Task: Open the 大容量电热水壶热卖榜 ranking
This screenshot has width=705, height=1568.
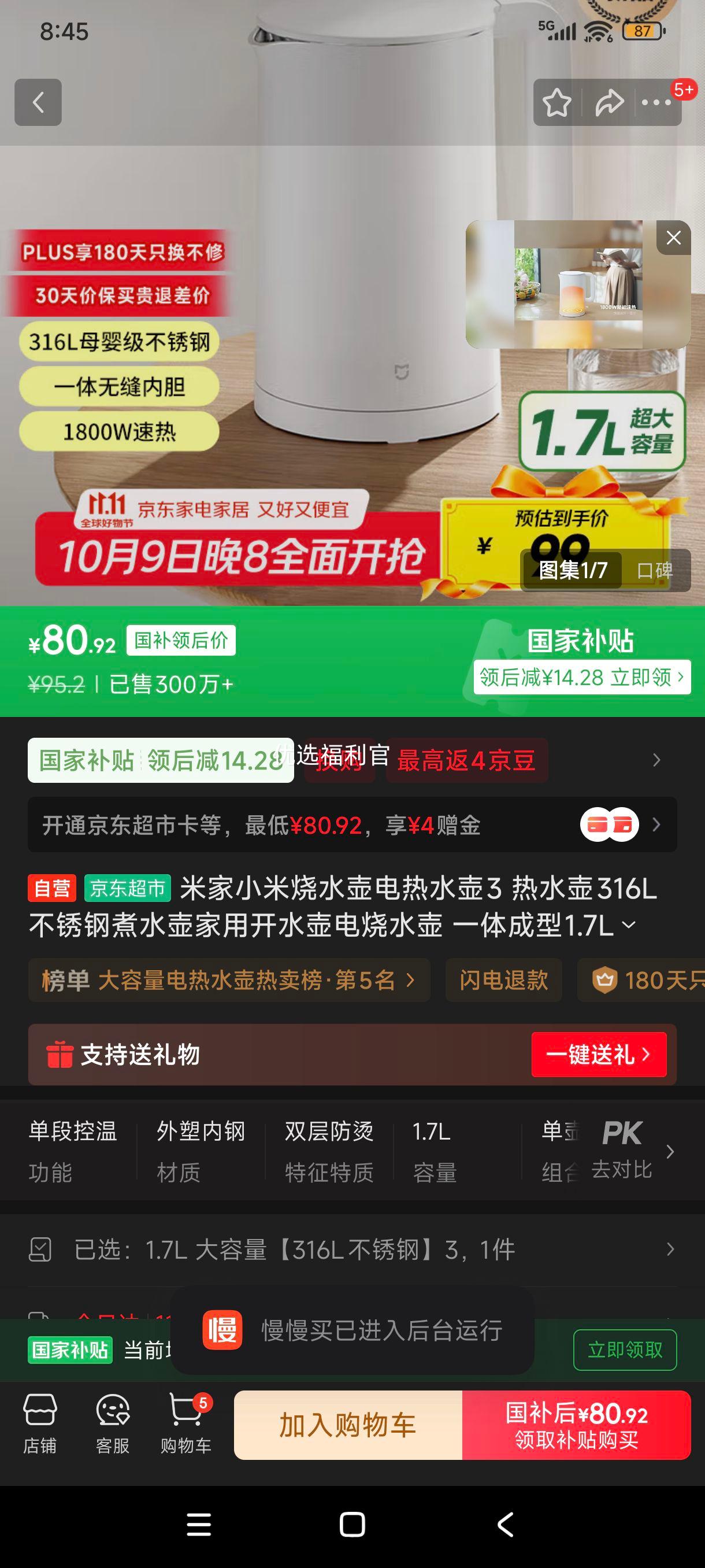Action: tap(229, 980)
